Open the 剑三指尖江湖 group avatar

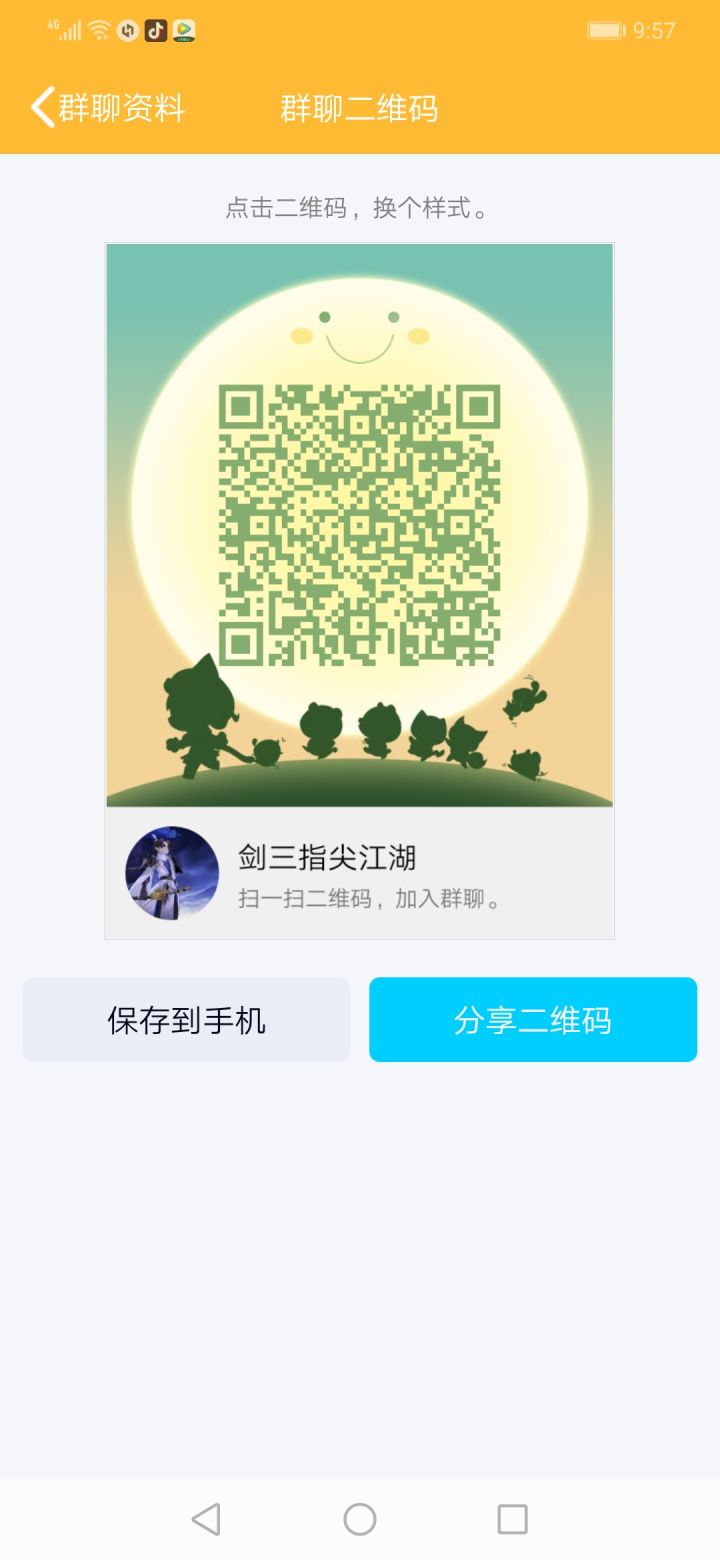coord(172,872)
